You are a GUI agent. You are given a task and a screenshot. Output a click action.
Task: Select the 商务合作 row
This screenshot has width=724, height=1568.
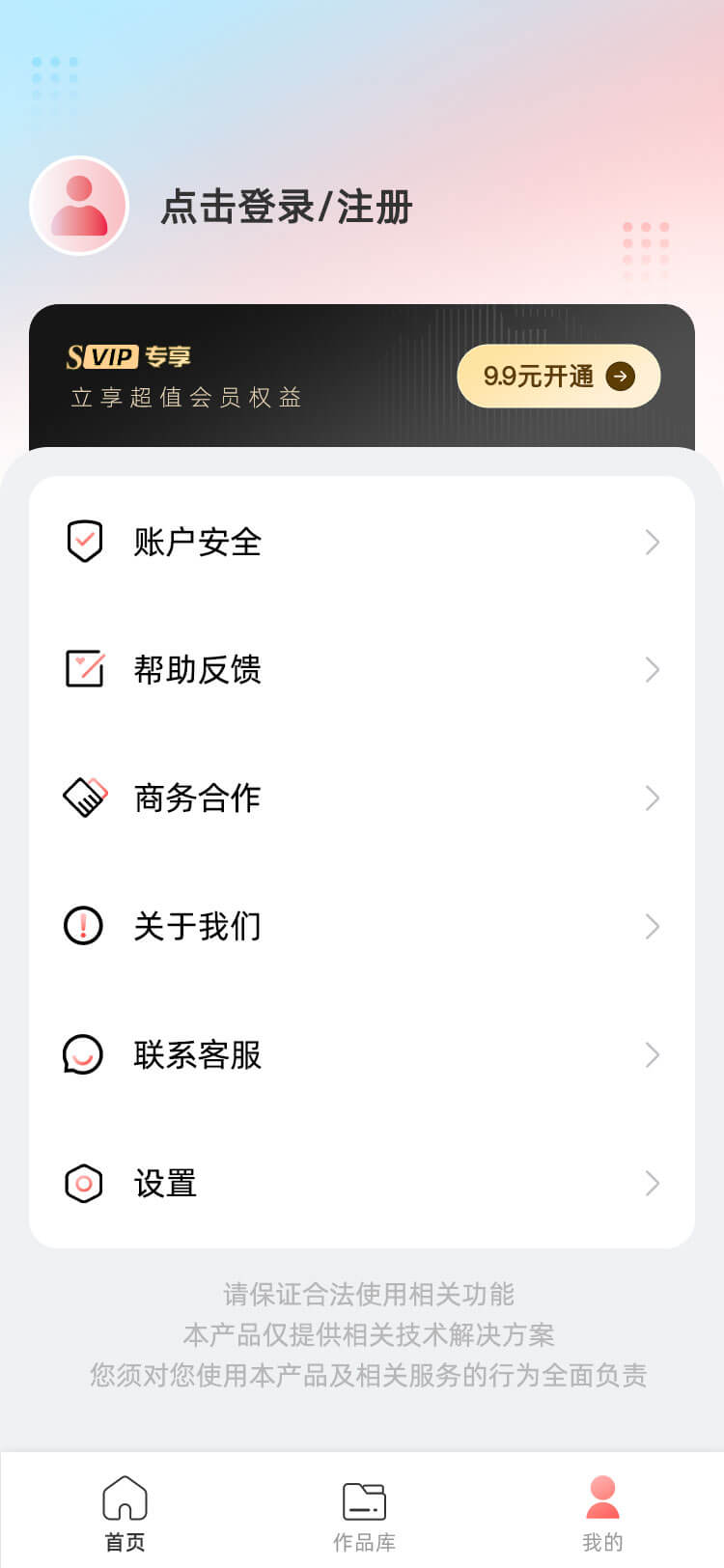(362, 798)
